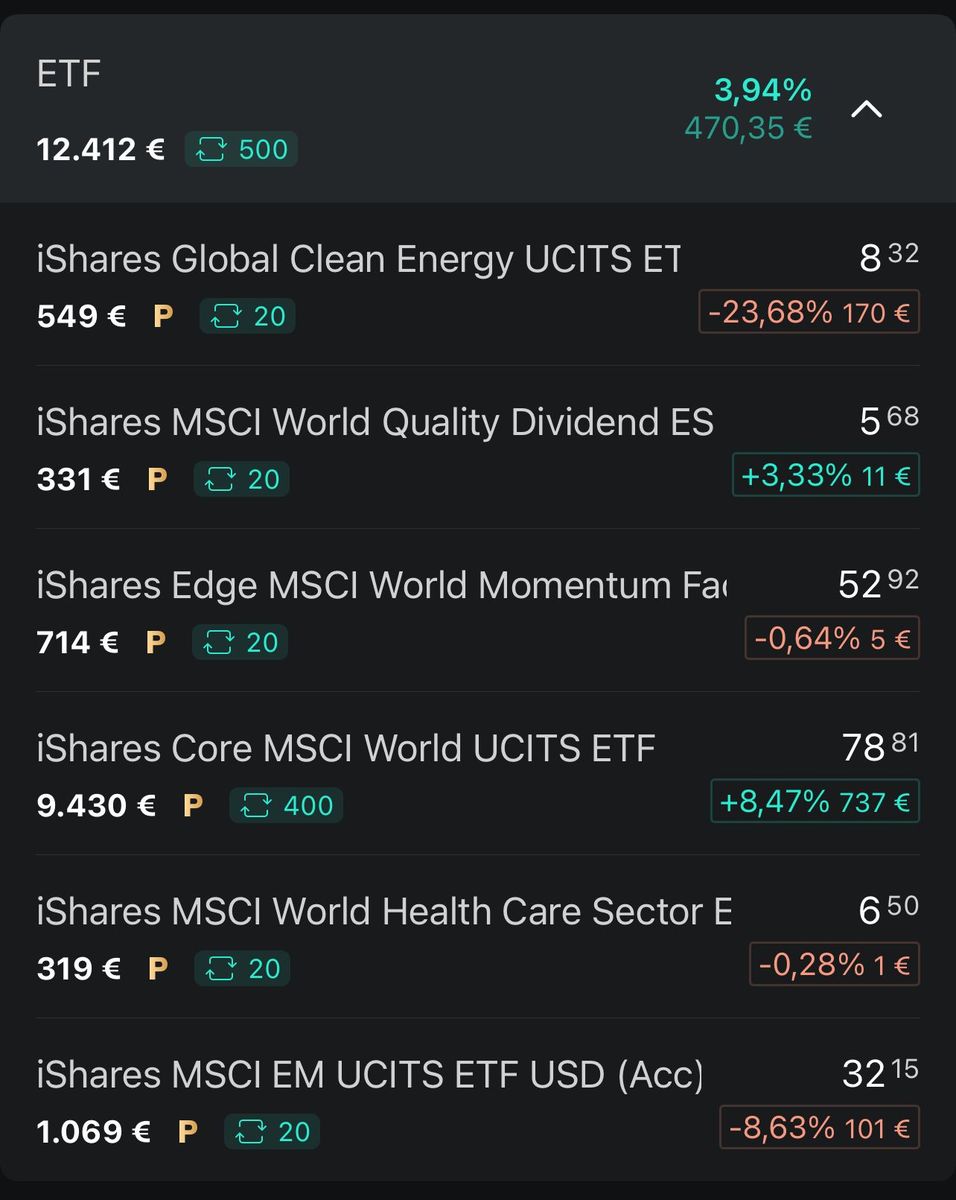Open iShares MSCI EM UCITS ETF USD position
956x1200 pixels.
pos(478,1100)
